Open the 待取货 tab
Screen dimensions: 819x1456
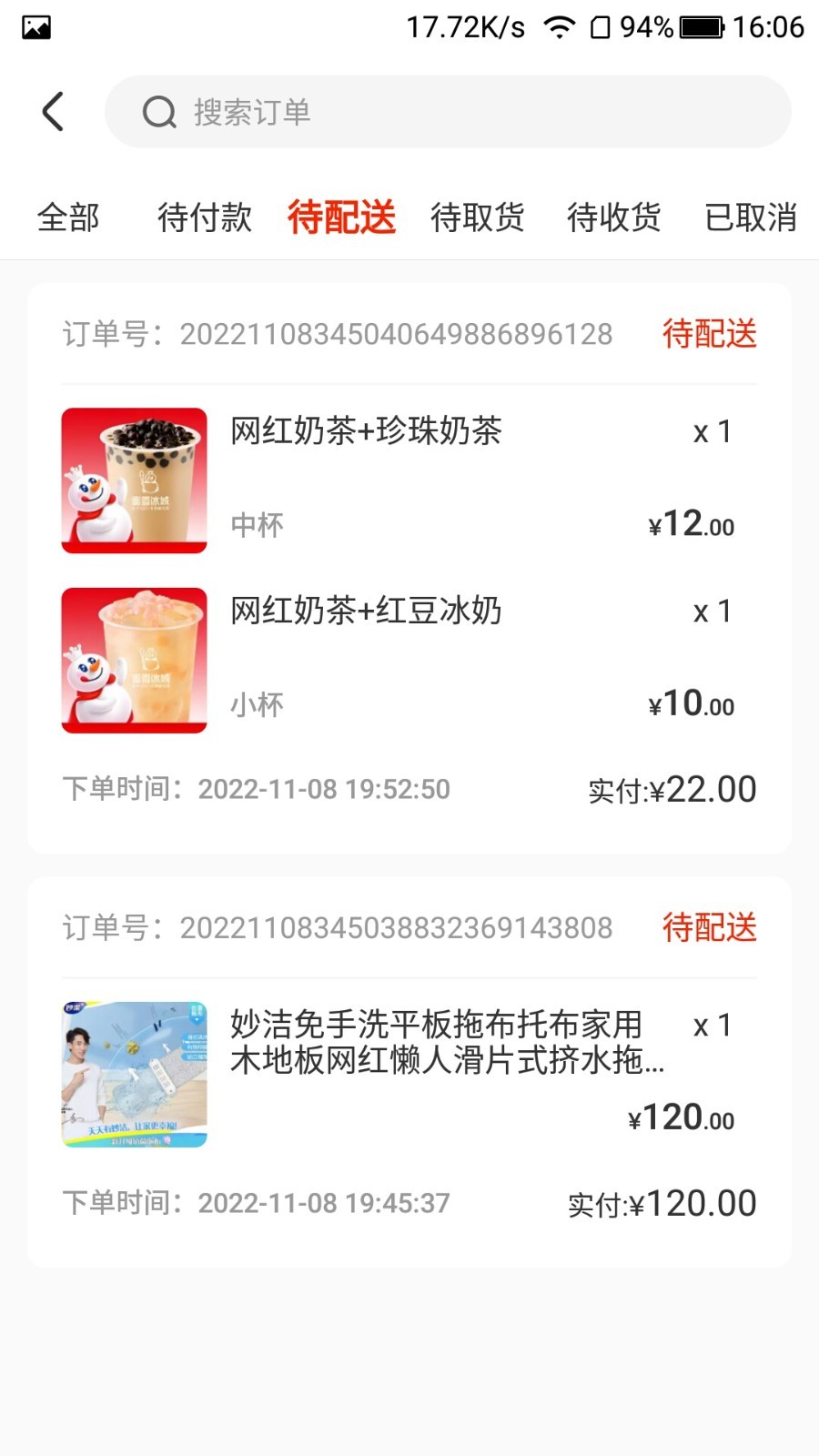click(478, 217)
